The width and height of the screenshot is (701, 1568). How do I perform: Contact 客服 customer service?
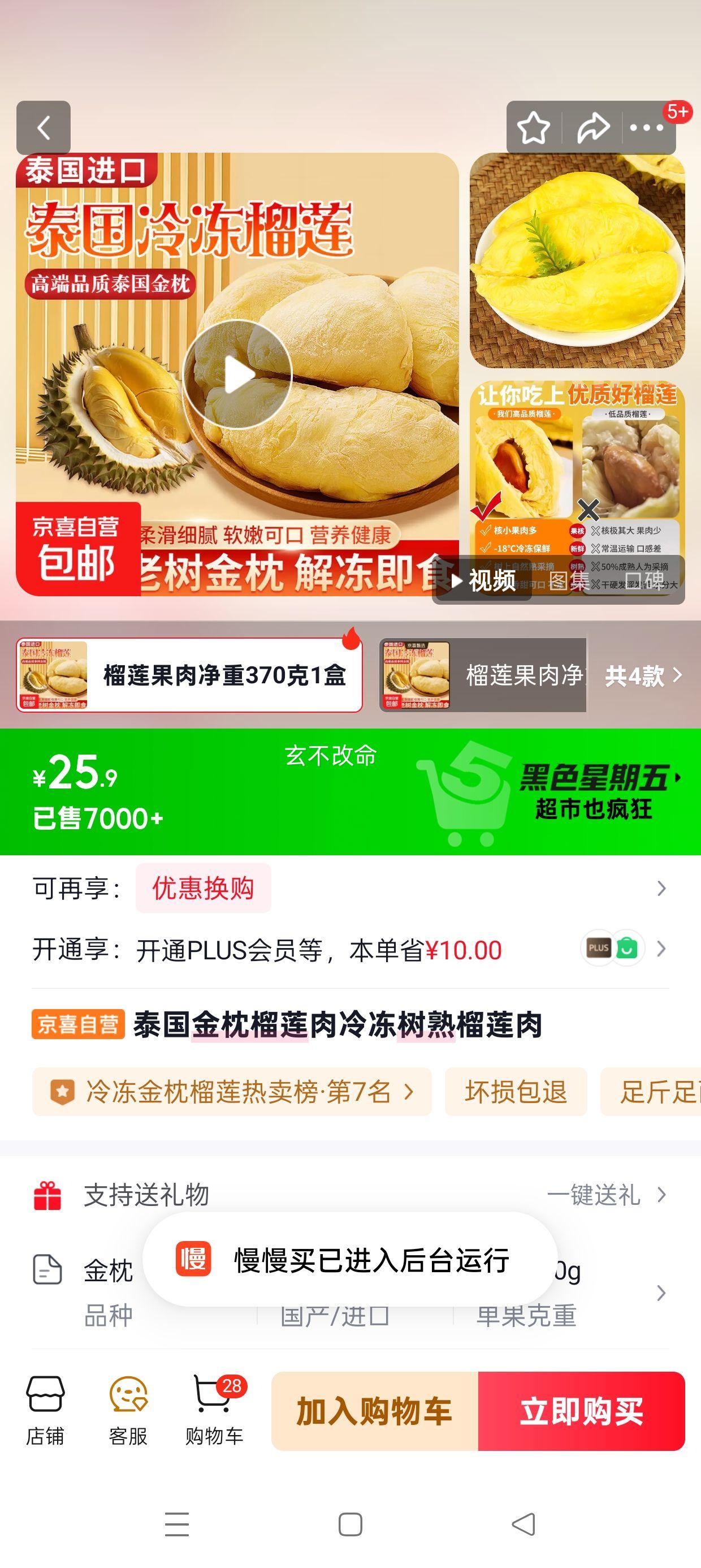(x=127, y=1412)
